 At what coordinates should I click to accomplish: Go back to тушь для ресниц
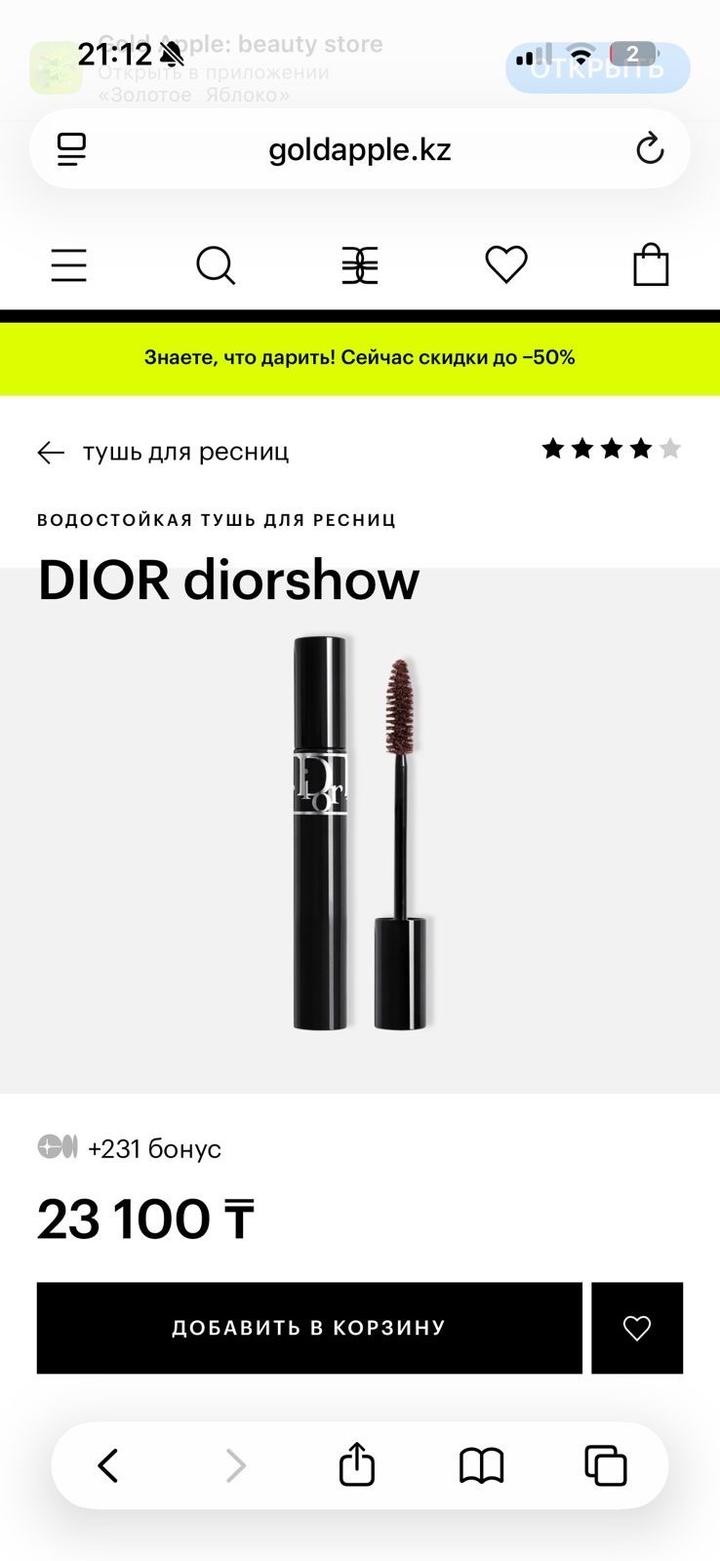pos(163,452)
